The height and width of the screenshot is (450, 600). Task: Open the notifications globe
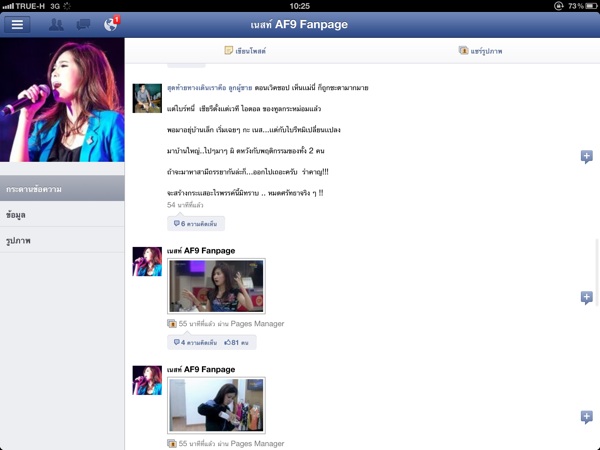111,24
